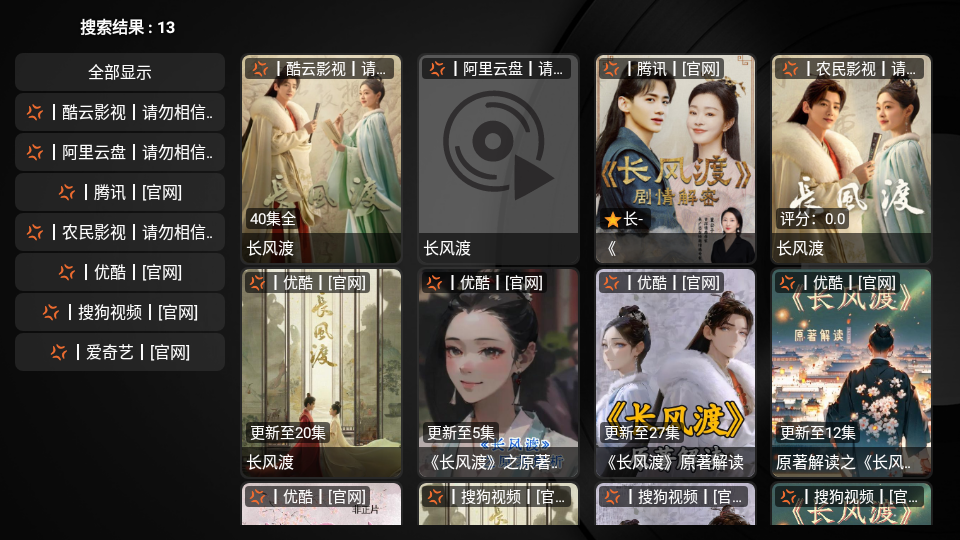The image size is (960, 540).
Task: Show only 爱奇艺 [官网] results
Action: click(120, 352)
